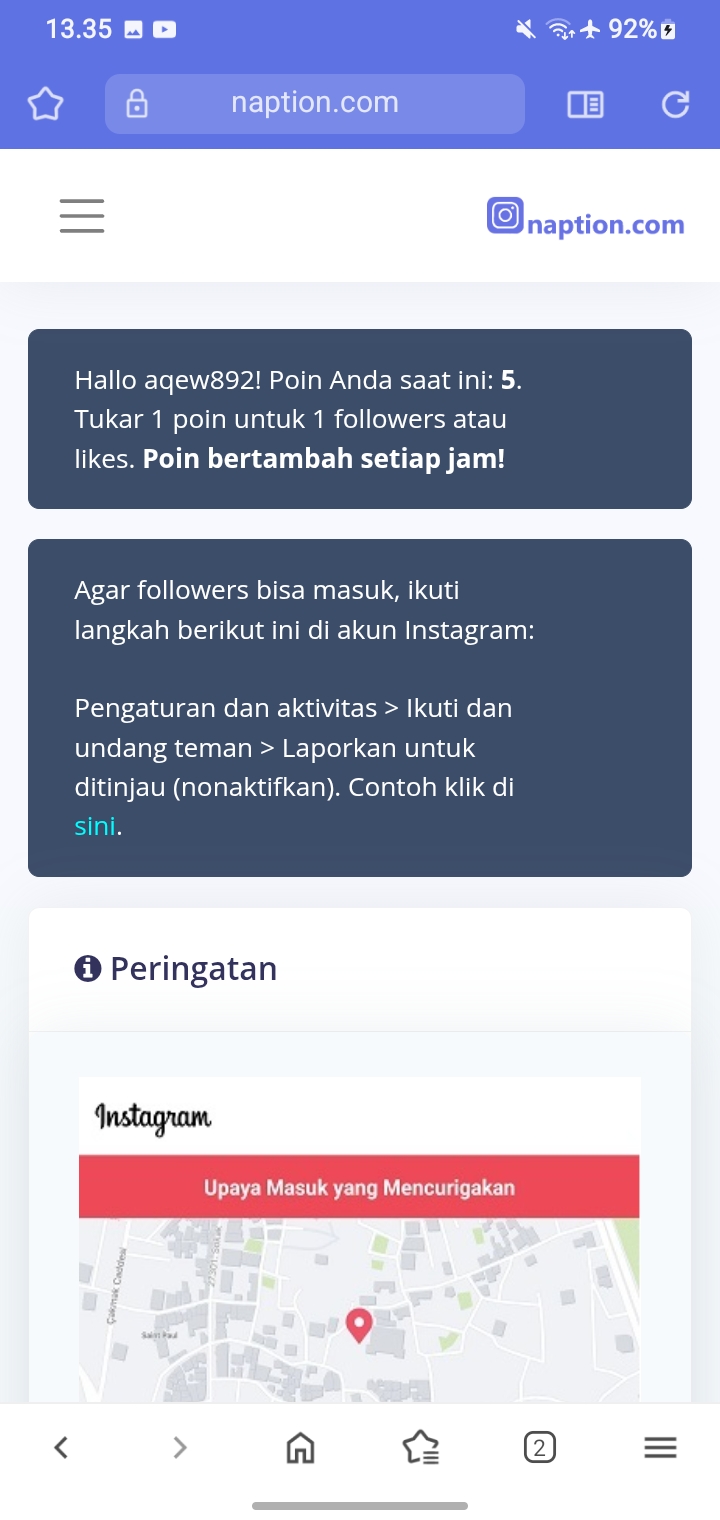720x1520 pixels.
Task: Open the hamburger site menu
Action: coord(82,215)
